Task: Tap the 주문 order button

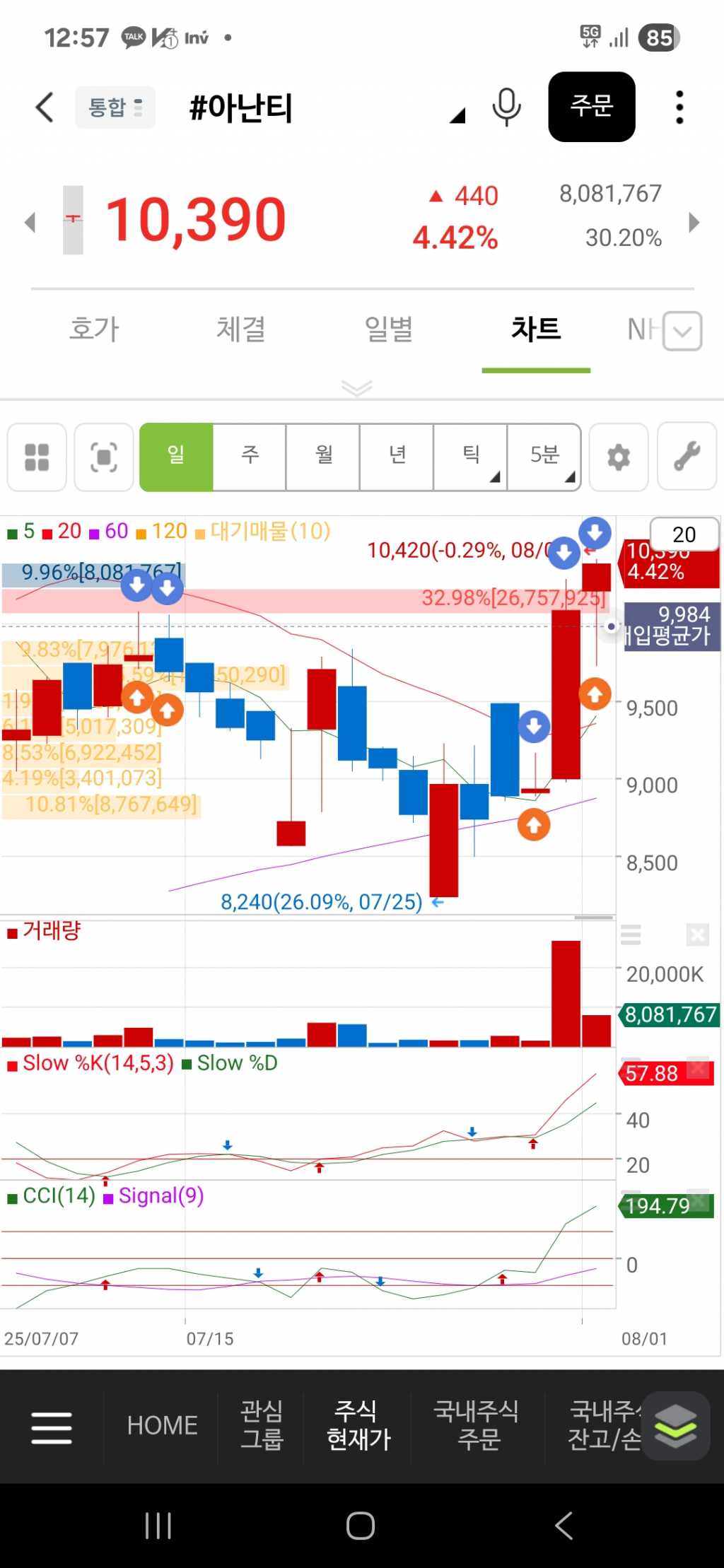Action: [x=591, y=107]
